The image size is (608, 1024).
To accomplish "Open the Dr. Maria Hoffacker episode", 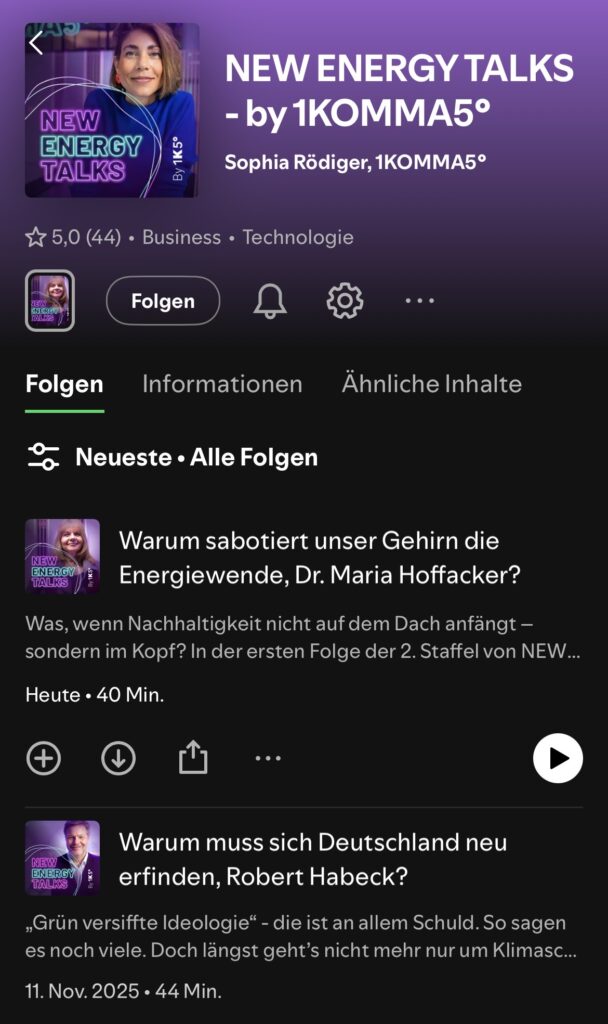I will 320,558.
